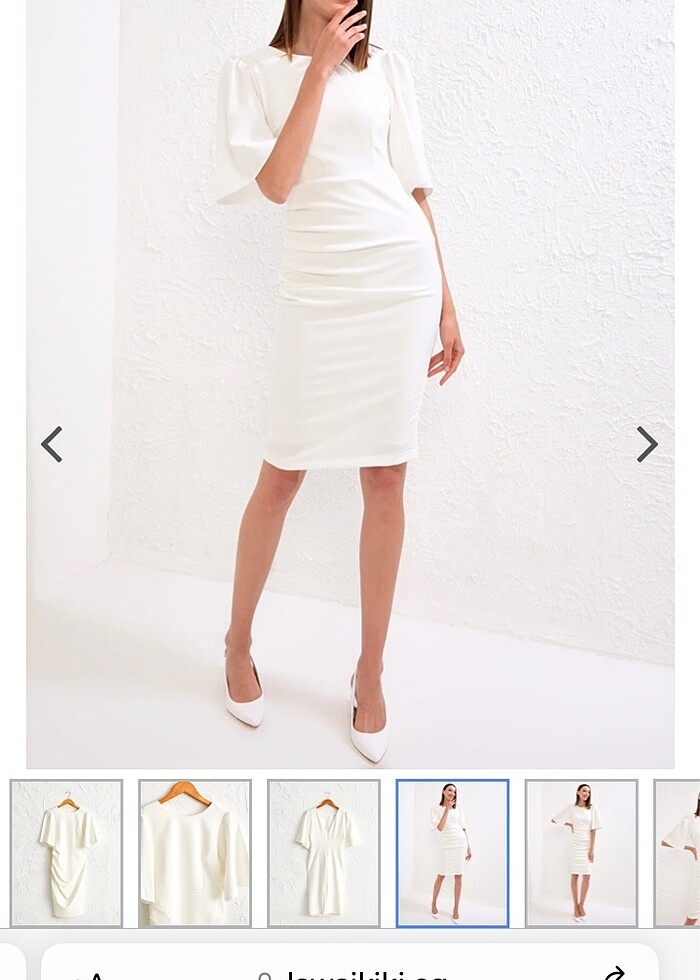The image size is (700, 980).
Task: Open the close-up thumbnail of the dress neckline
Action: (195, 853)
